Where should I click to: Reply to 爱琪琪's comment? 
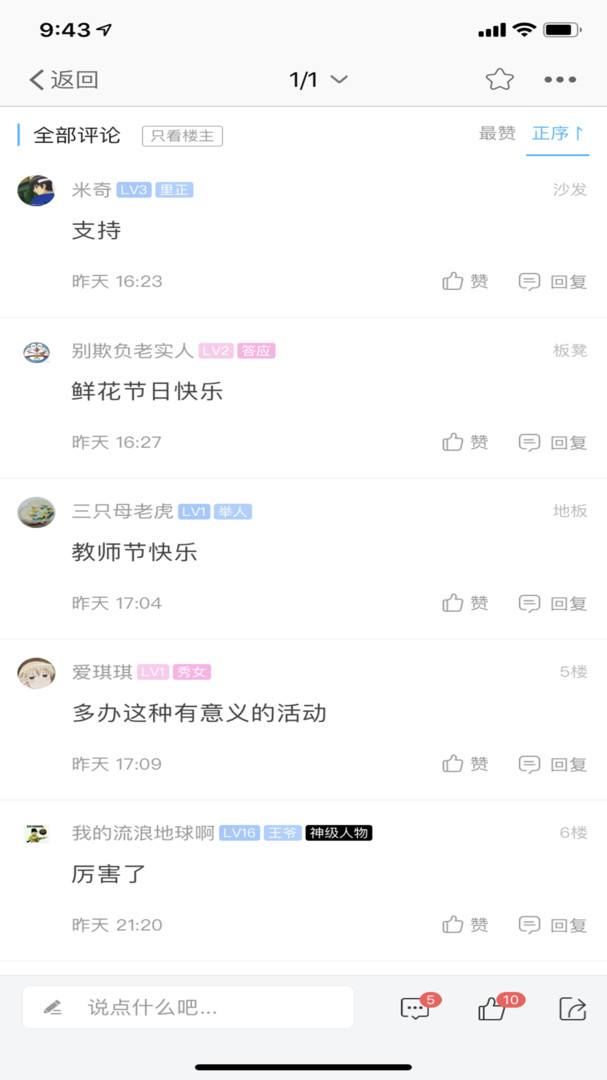coord(553,764)
